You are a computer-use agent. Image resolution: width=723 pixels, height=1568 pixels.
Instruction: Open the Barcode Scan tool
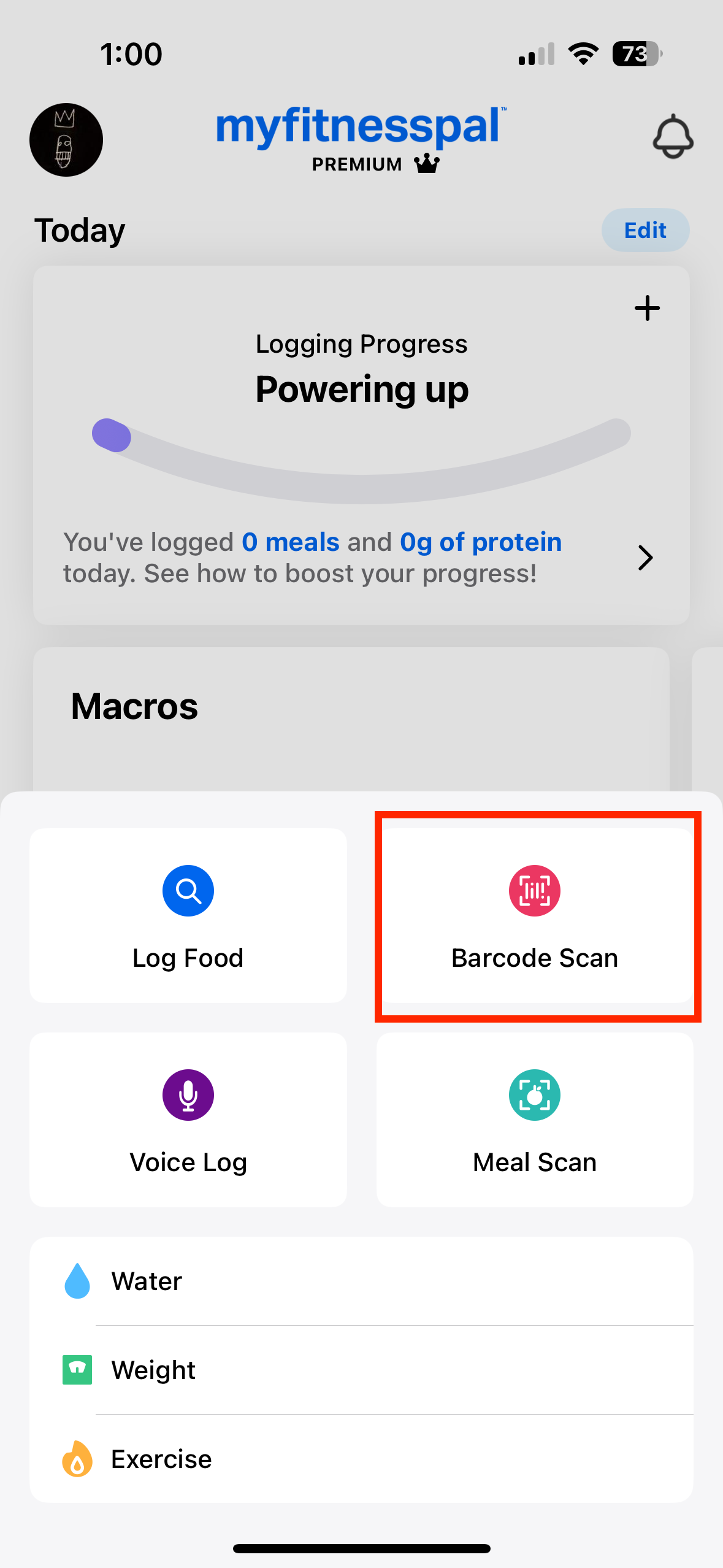(534, 915)
